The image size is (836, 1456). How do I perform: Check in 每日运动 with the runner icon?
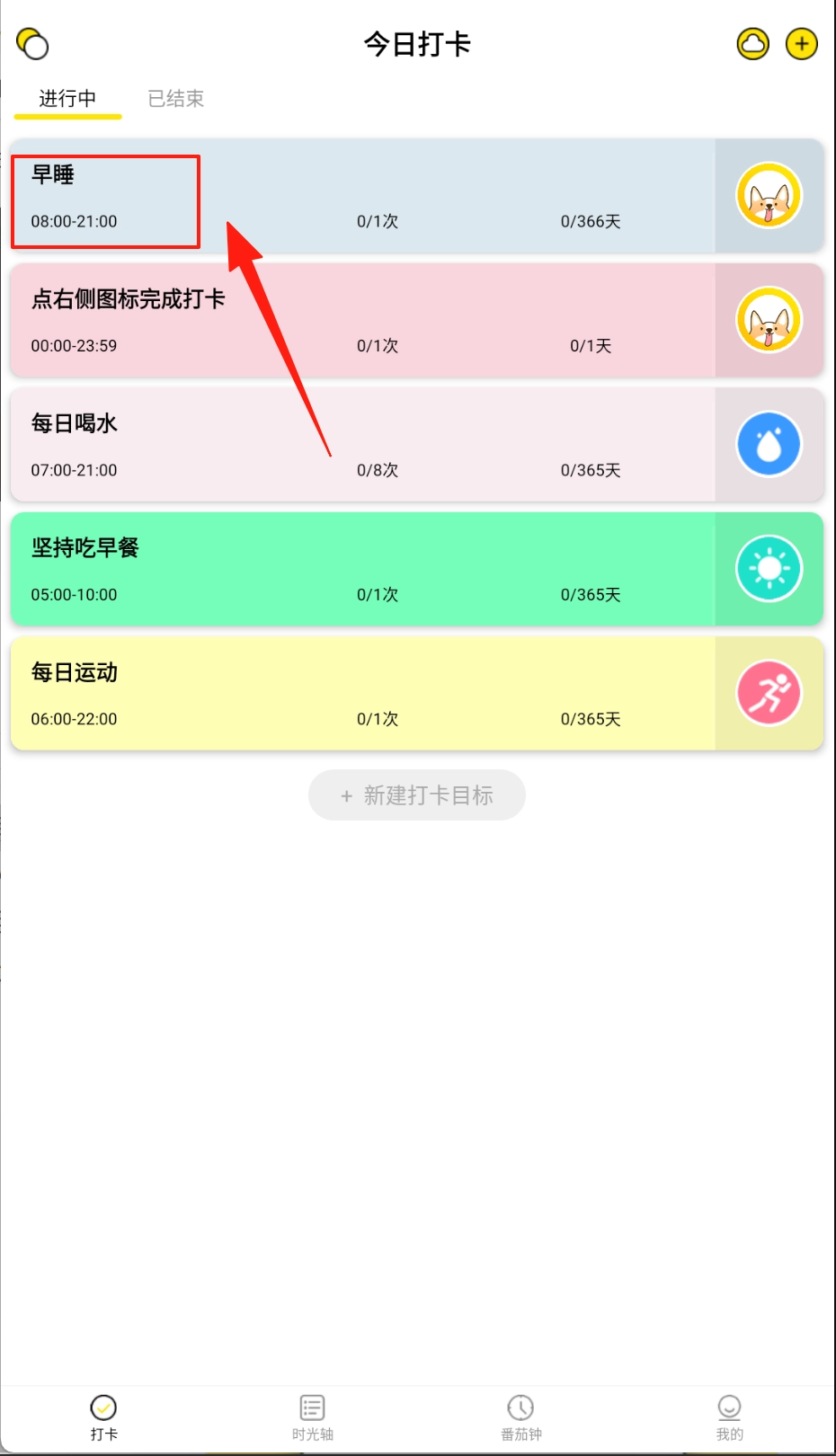(x=769, y=693)
